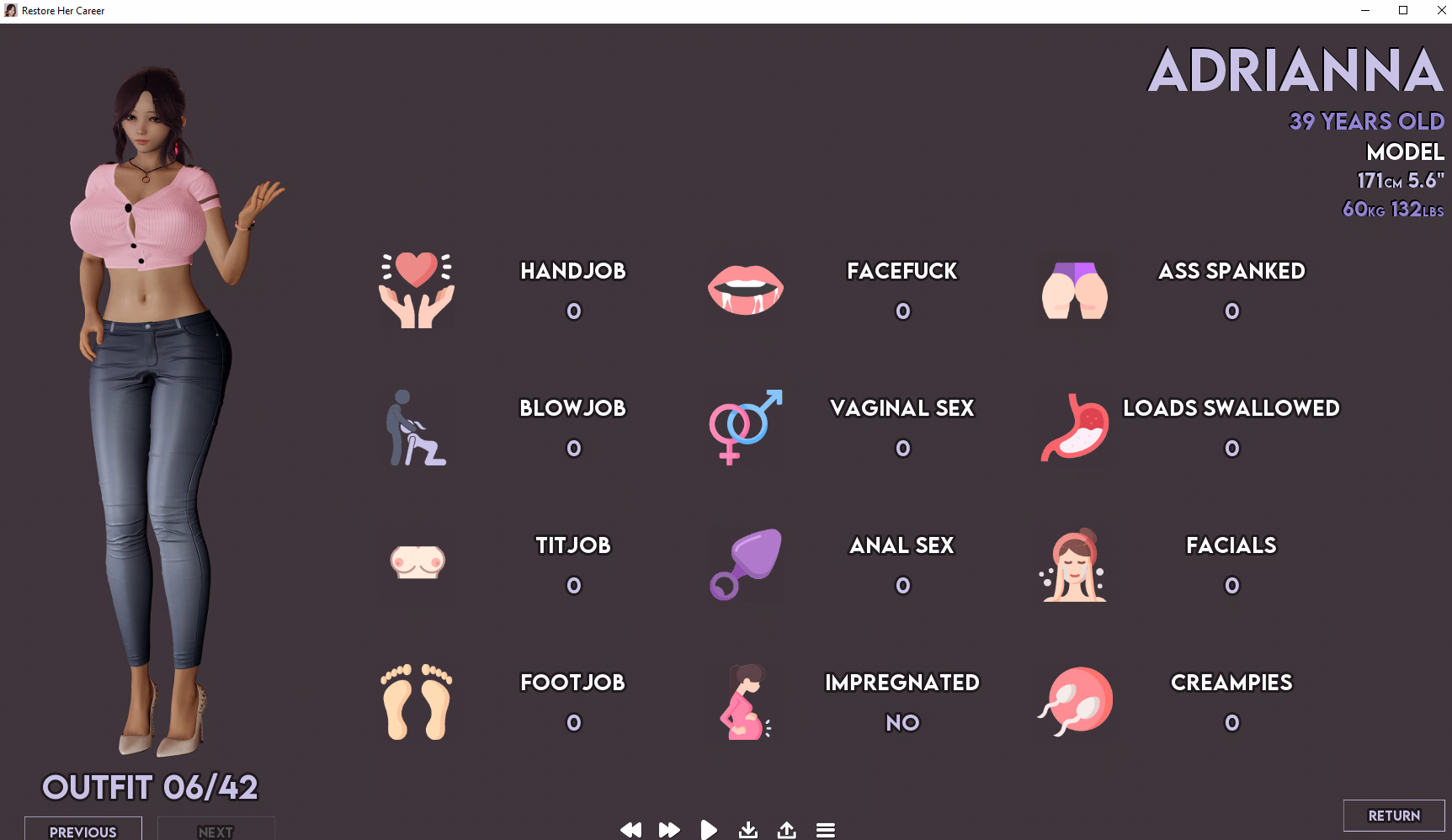Switch to the next outfit

tap(215, 830)
